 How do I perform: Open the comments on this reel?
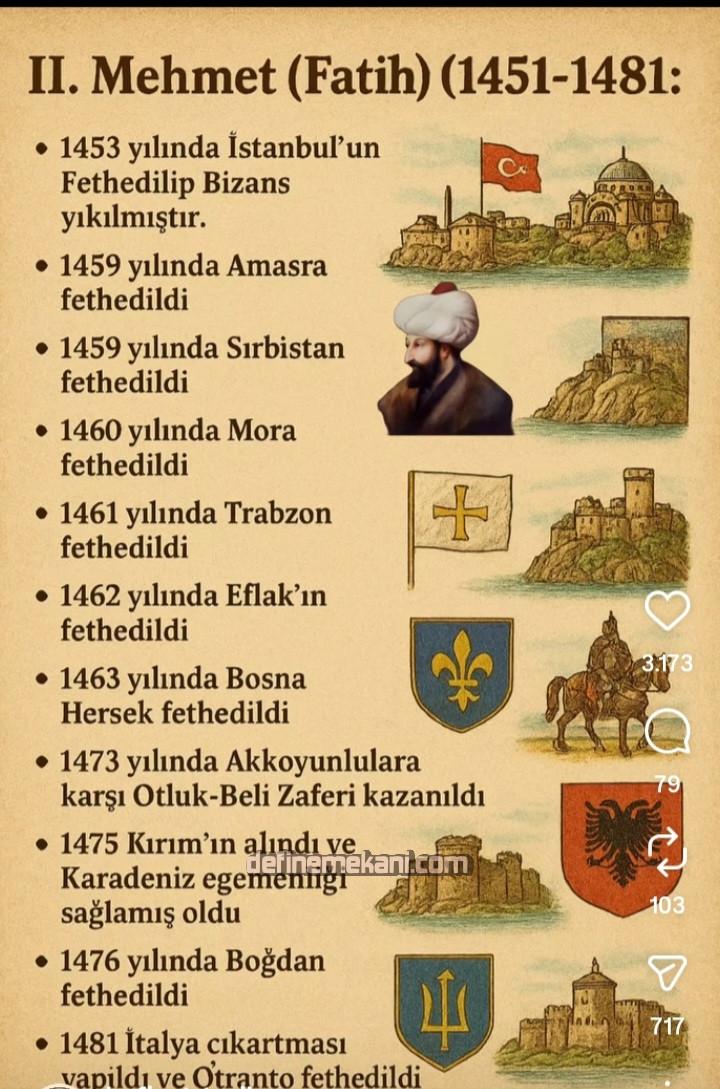tap(667, 734)
